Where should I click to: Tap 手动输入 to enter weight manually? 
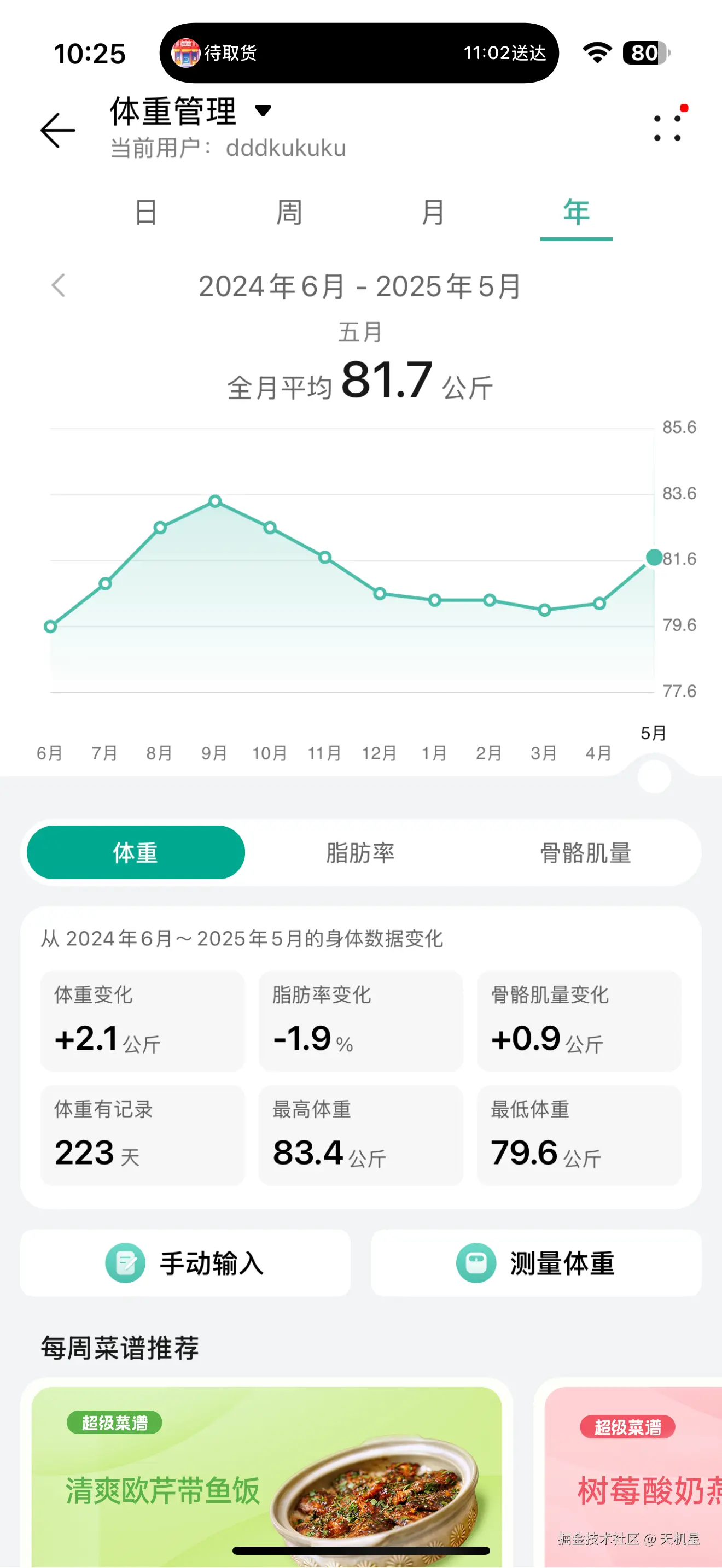point(185,1263)
